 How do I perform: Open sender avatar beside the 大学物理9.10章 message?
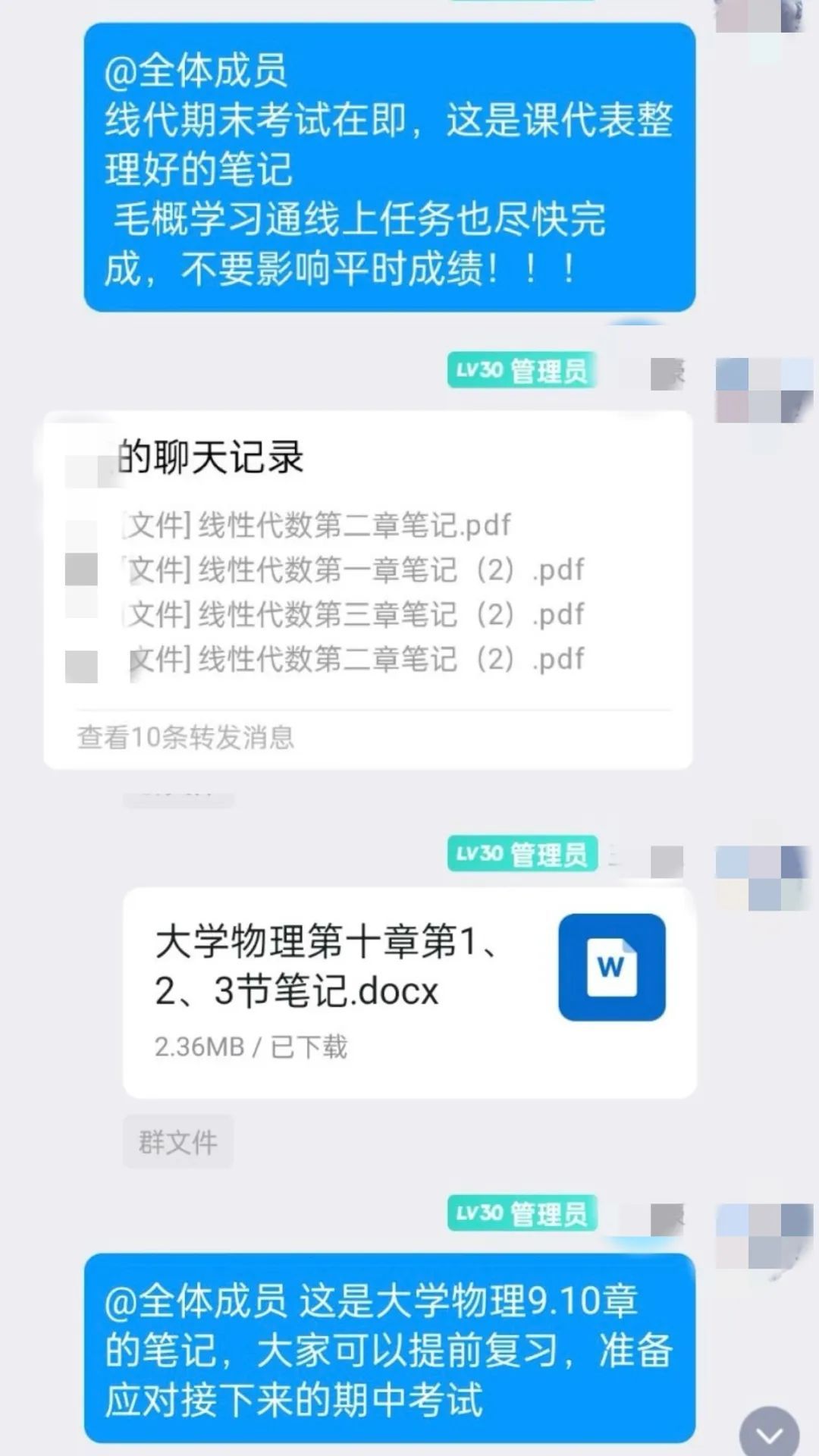764,1236
